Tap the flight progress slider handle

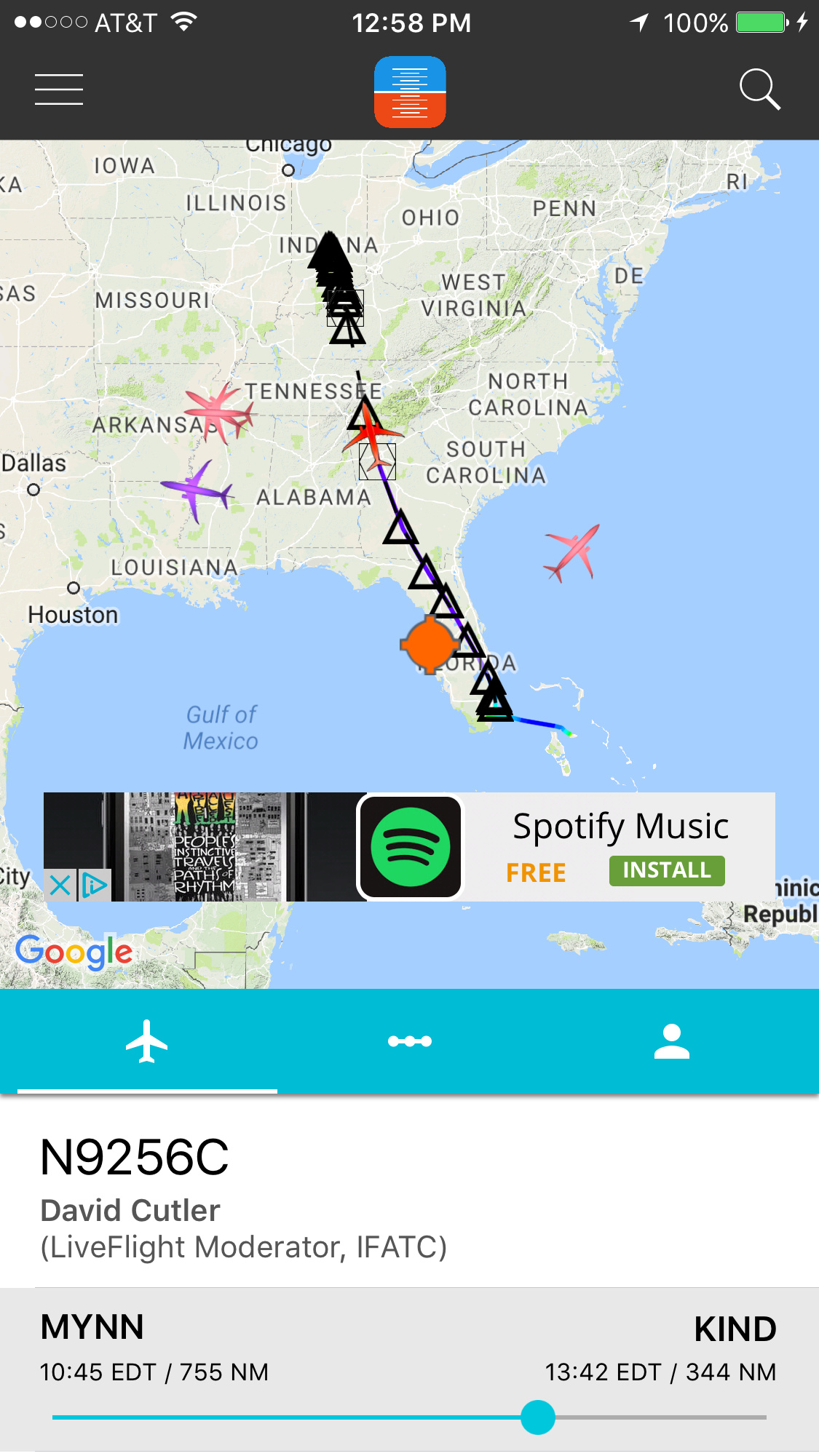coord(538,1417)
